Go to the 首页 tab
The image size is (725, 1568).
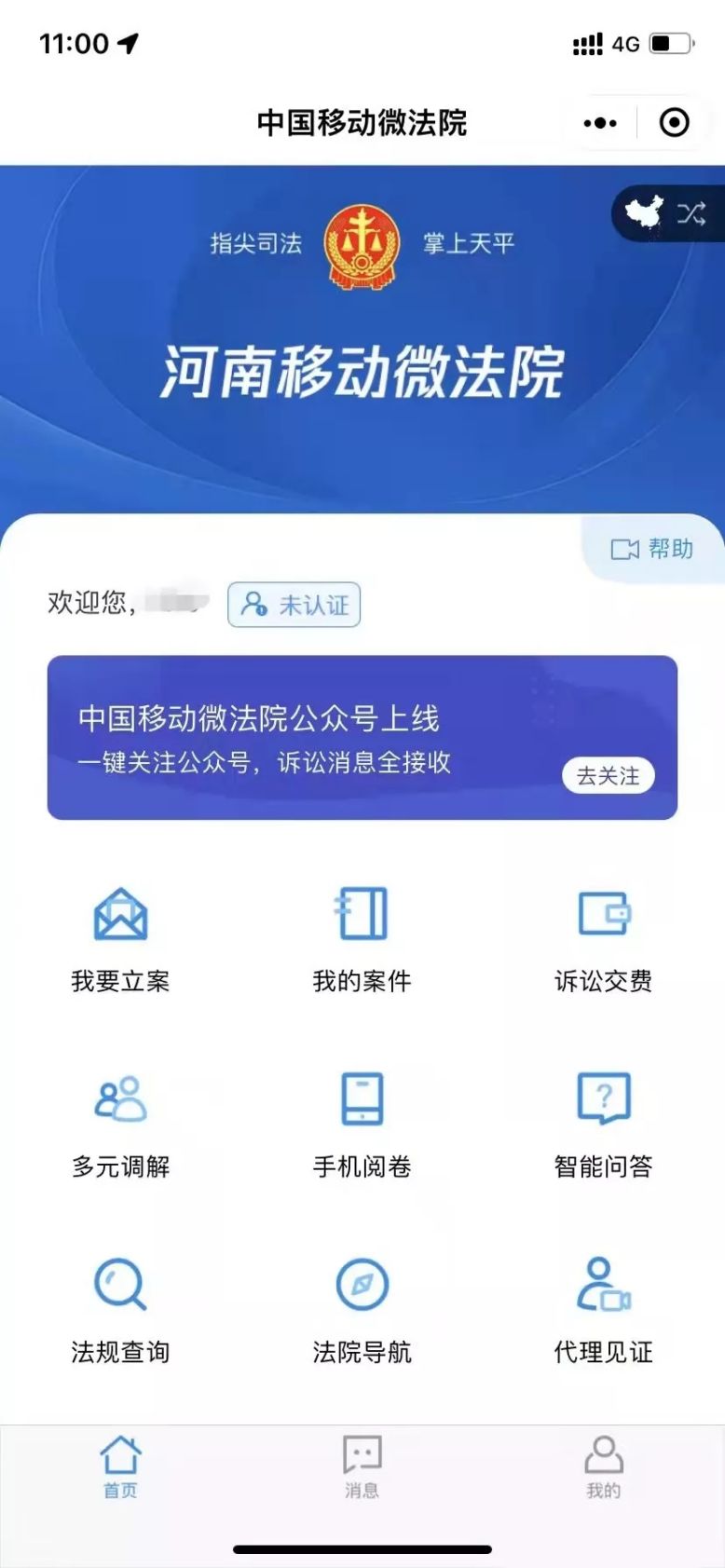(x=120, y=1466)
